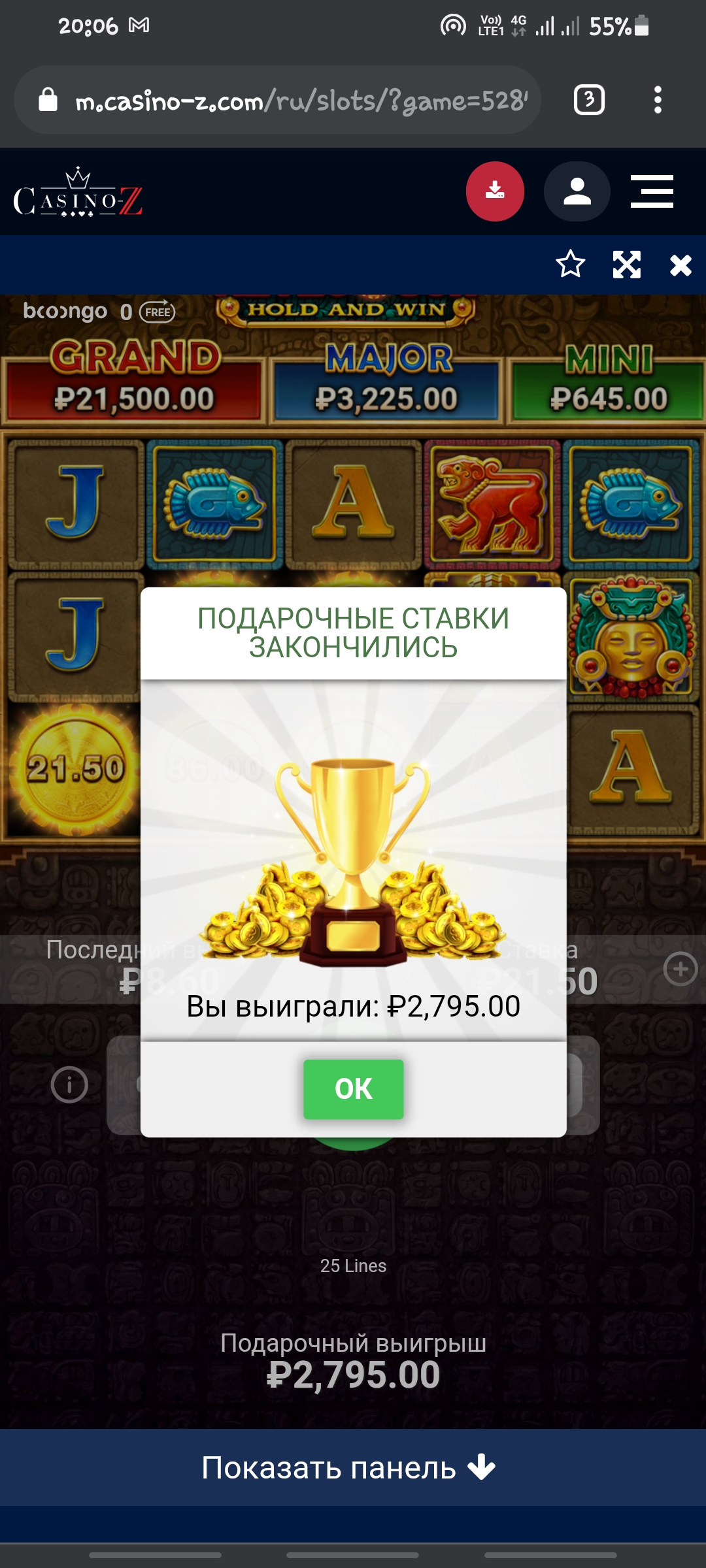The width and height of the screenshot is (706, 1568).
Task: Open the user profile icon
Action: 577,191
